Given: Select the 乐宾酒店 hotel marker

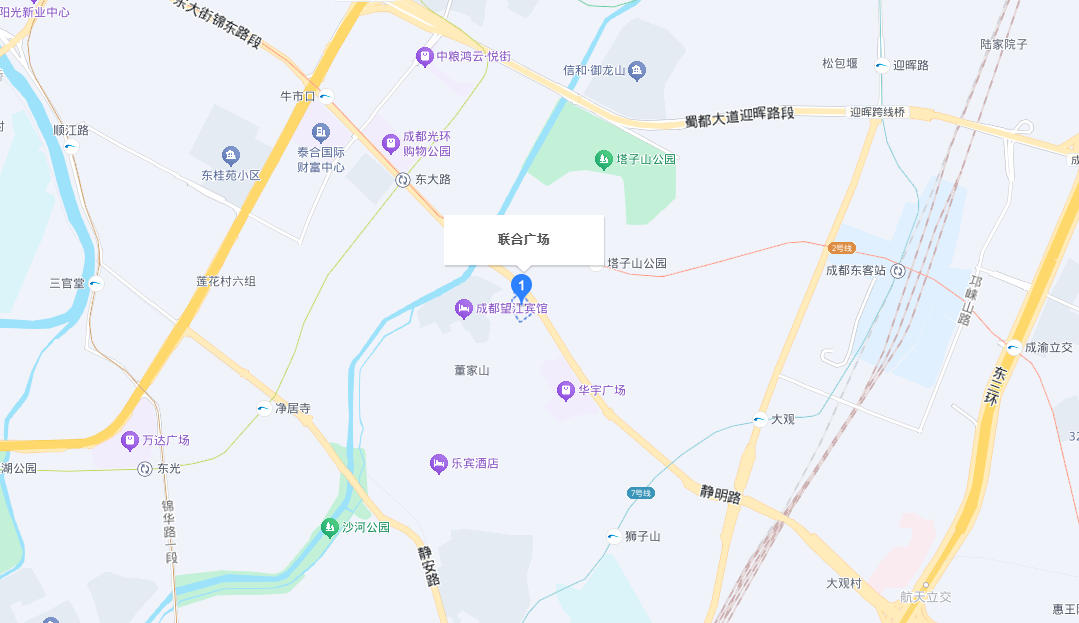Looking at the screenshot, I should click(438, 463).
